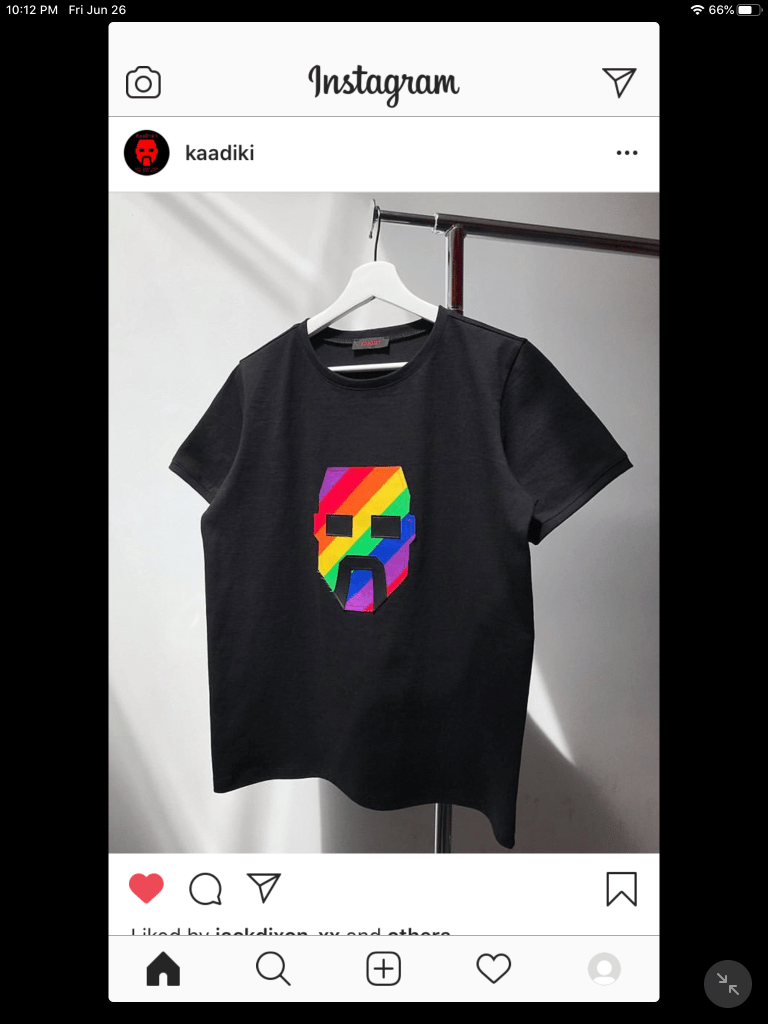The width and height of the screenshot is (768, 1024).
Task: Go to the Home tab
Action: click(x=163, y=968)
